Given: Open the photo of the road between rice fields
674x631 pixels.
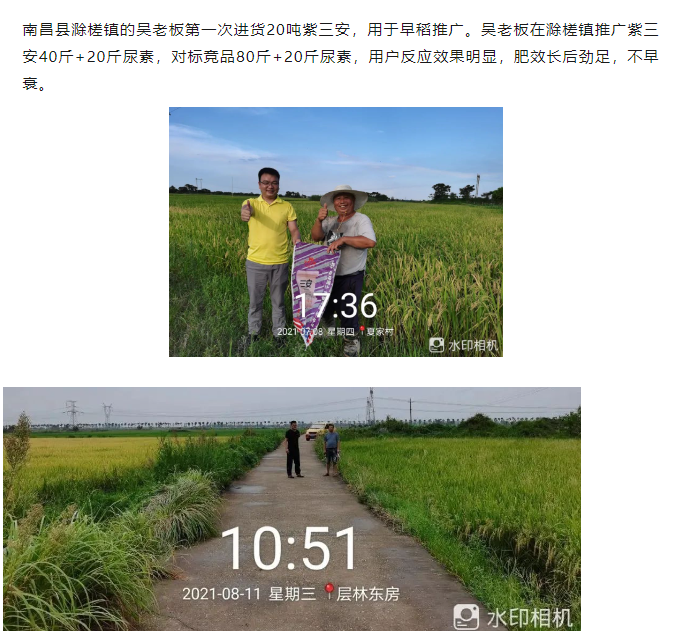Looking at the screenshot, I should [291, 508].
